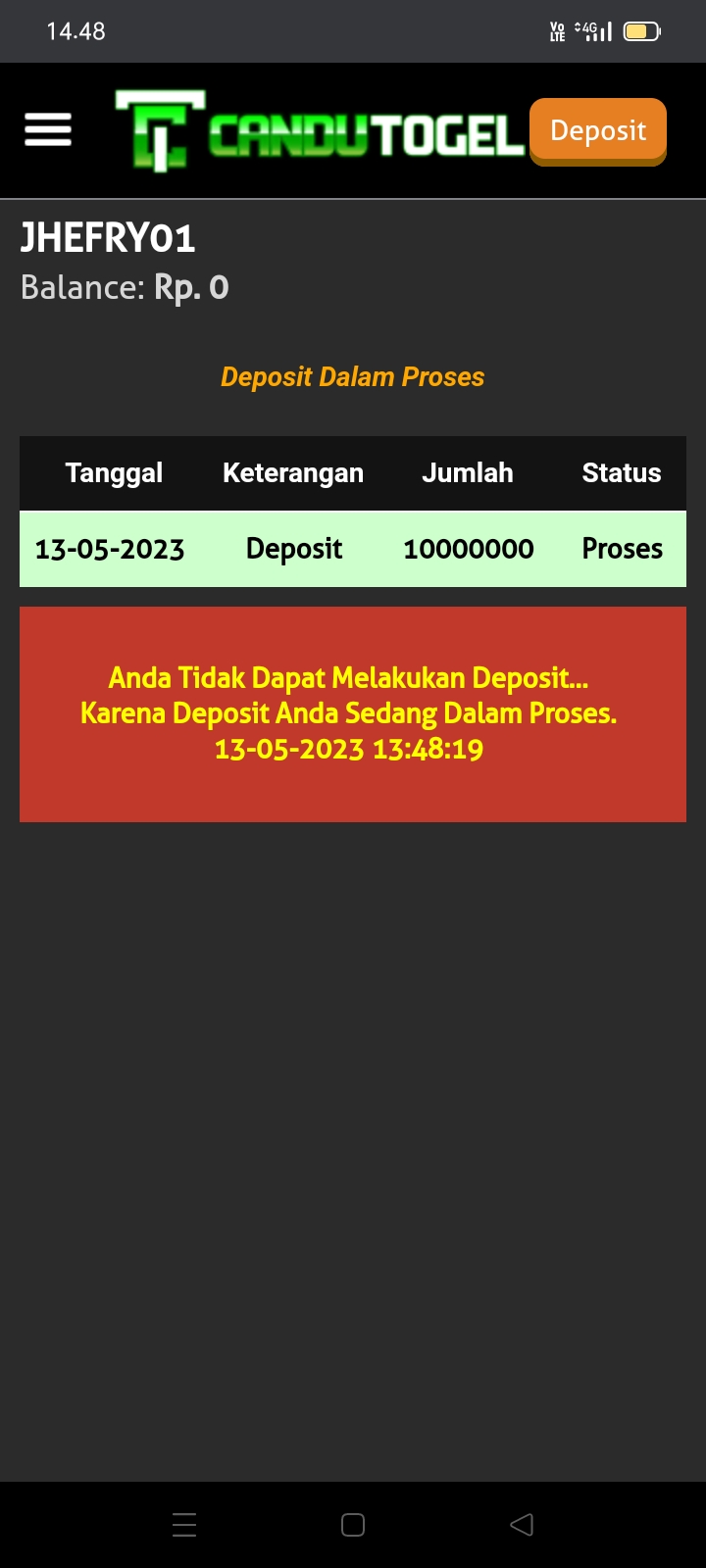Tap the Candutogel logo to go home

tap(319, 132)
